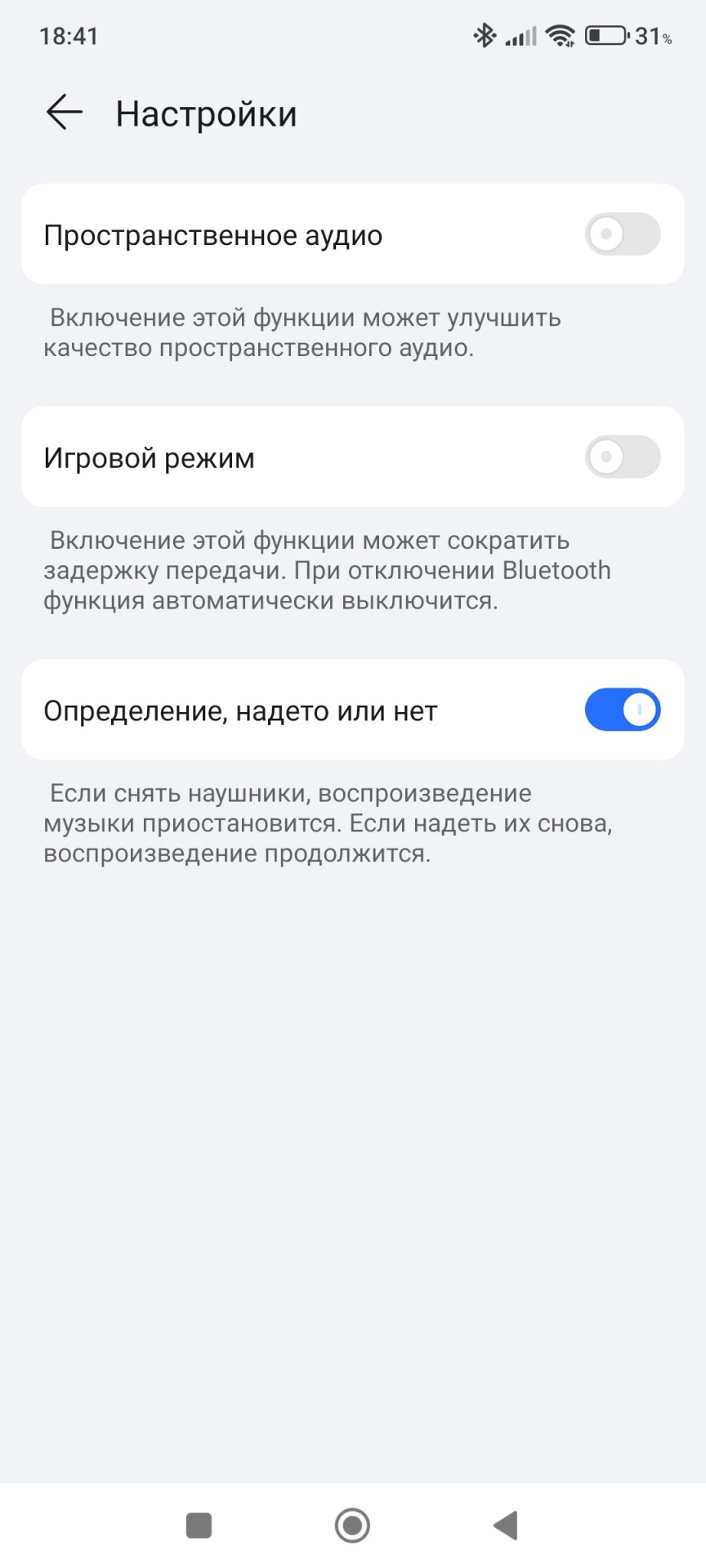The height and width of the screenshot is (1568, 706).
Task: Enable the Пространственное аудио switch
Action: tap(622, 234)
